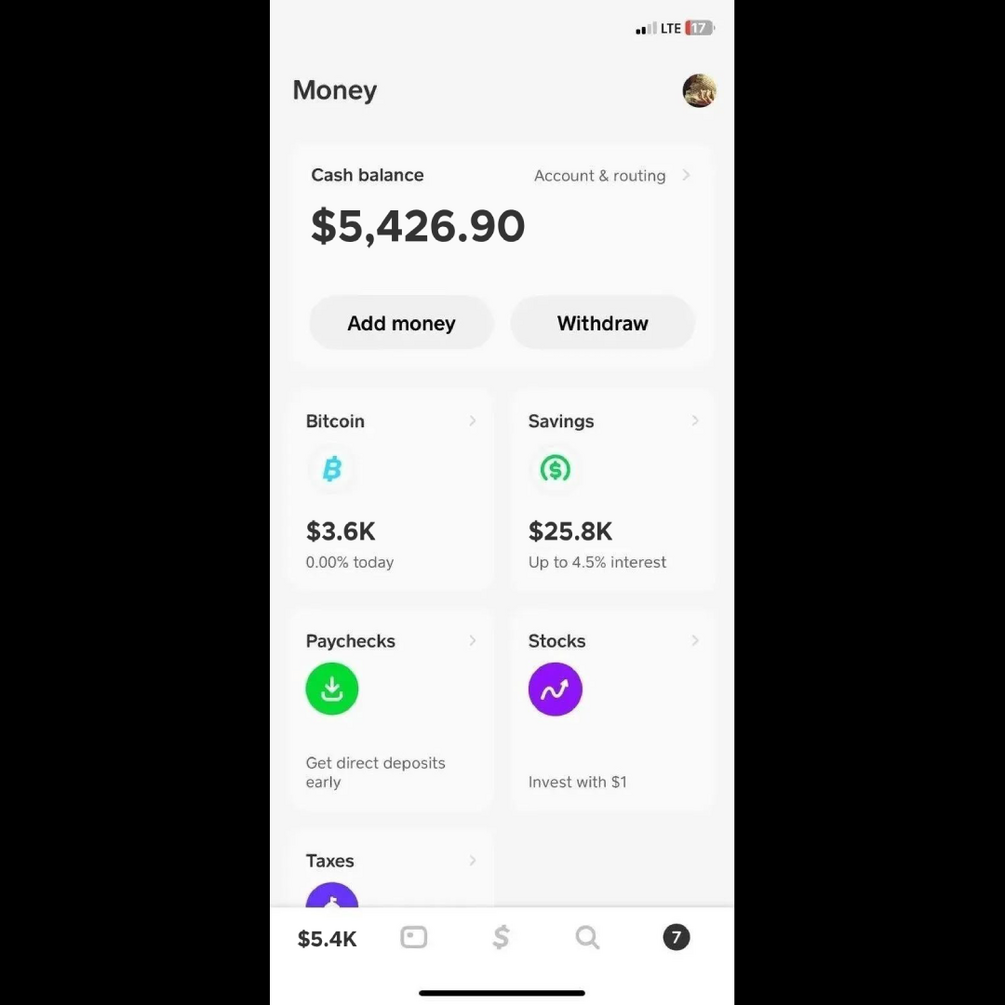Open the Taxes card
This screenshot has width=1005, height=1005.
coord(391,870)
